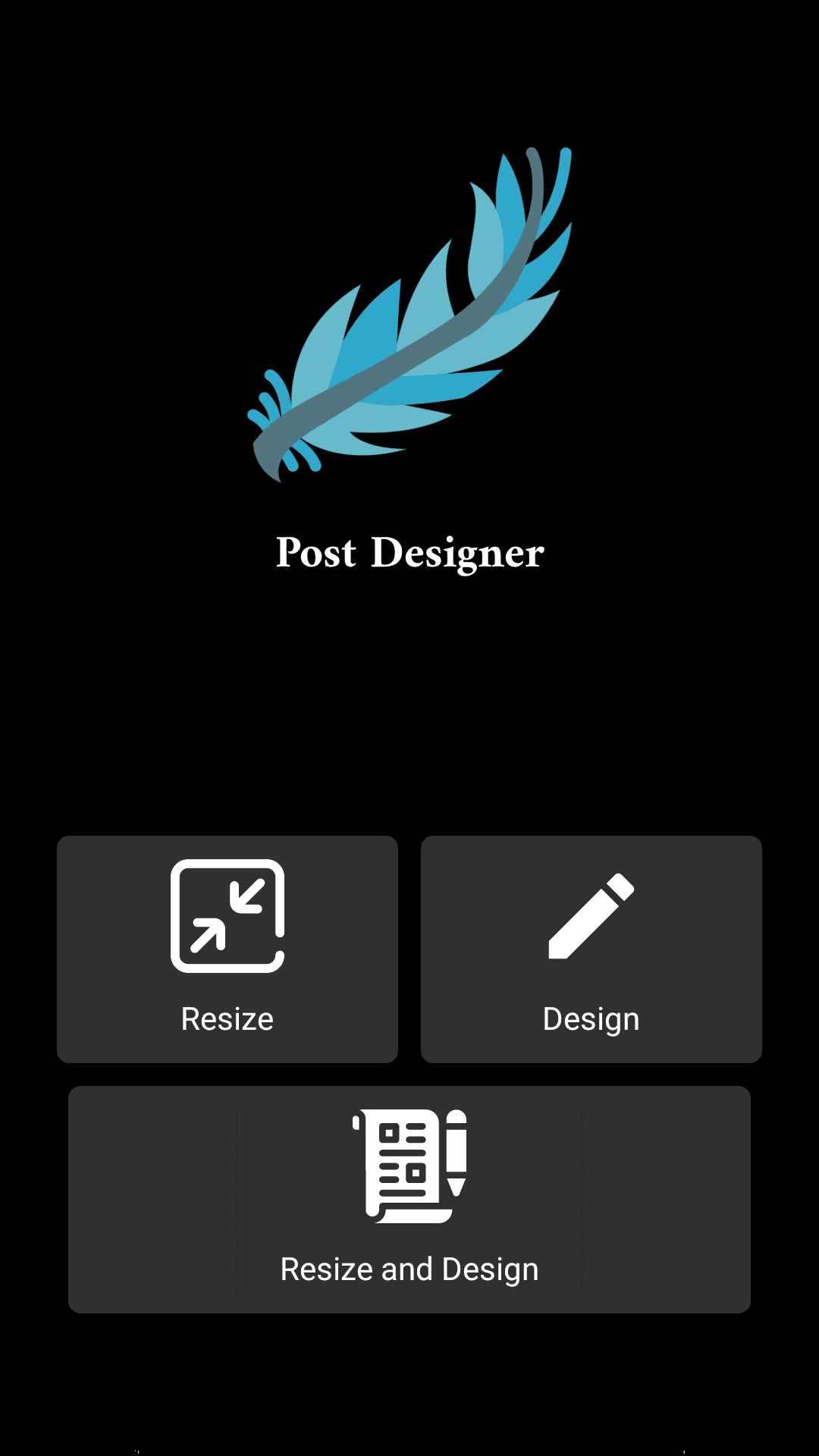The image size is (819, 1456).
Task: Choose Resize and Design
Action: [x=409, y=1199]
